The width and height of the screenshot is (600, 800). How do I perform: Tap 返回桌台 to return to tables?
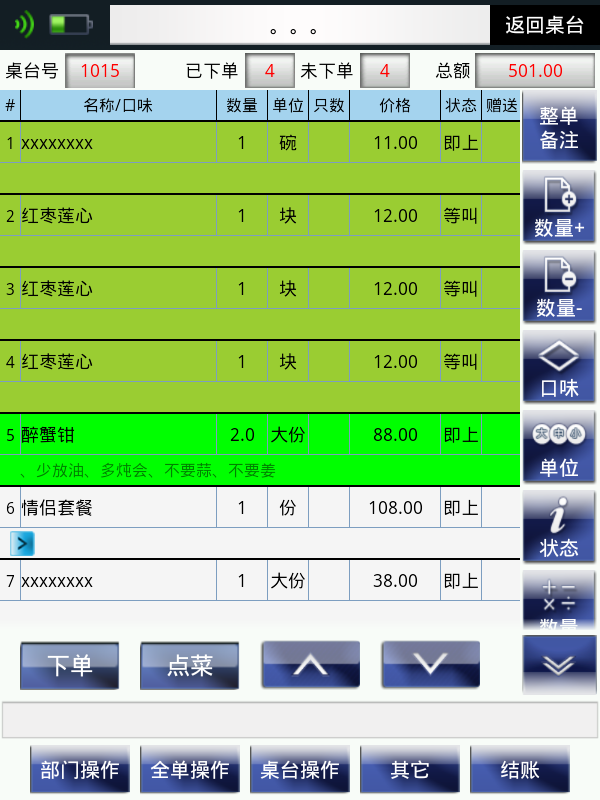coord(544,25)
